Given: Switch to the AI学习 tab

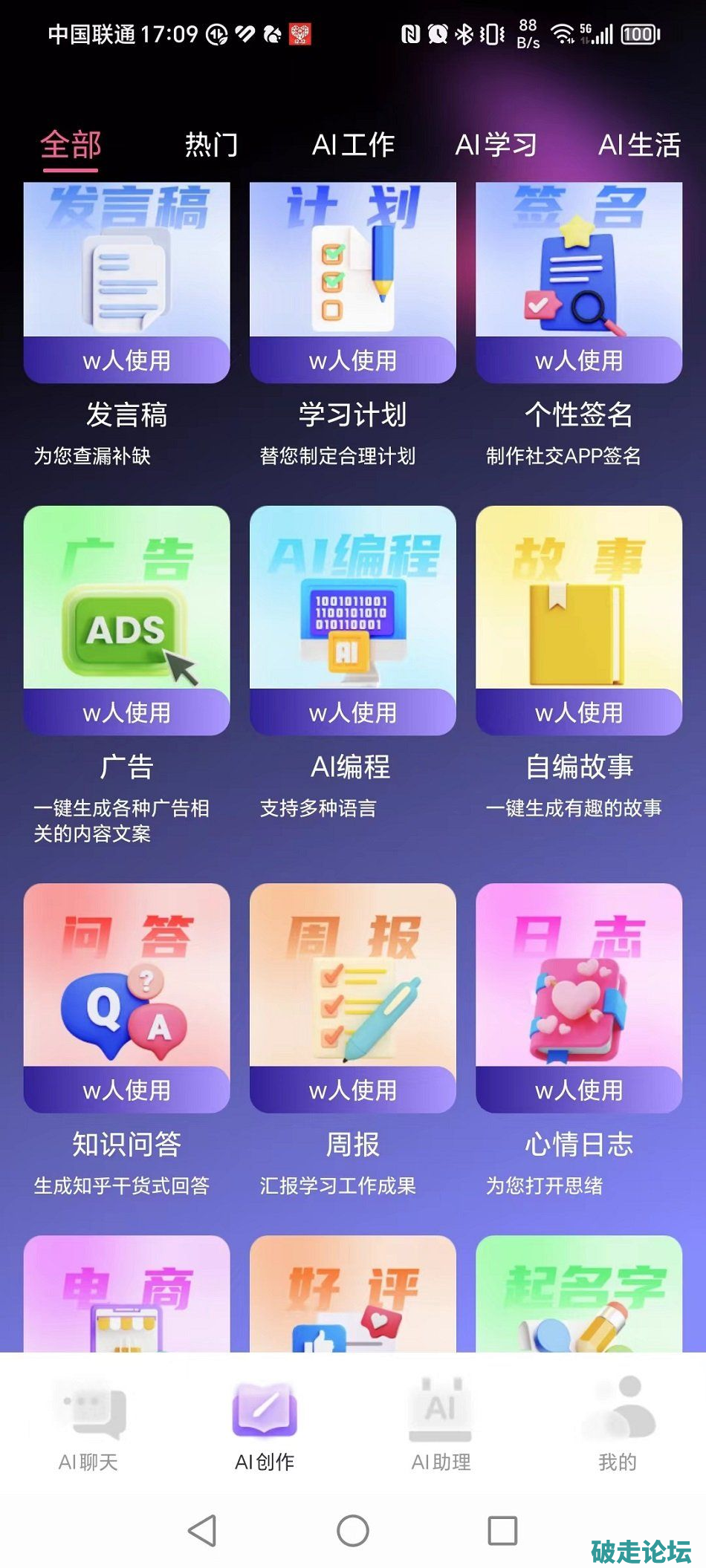Looking at the screenshot, I should coord(496,145).
